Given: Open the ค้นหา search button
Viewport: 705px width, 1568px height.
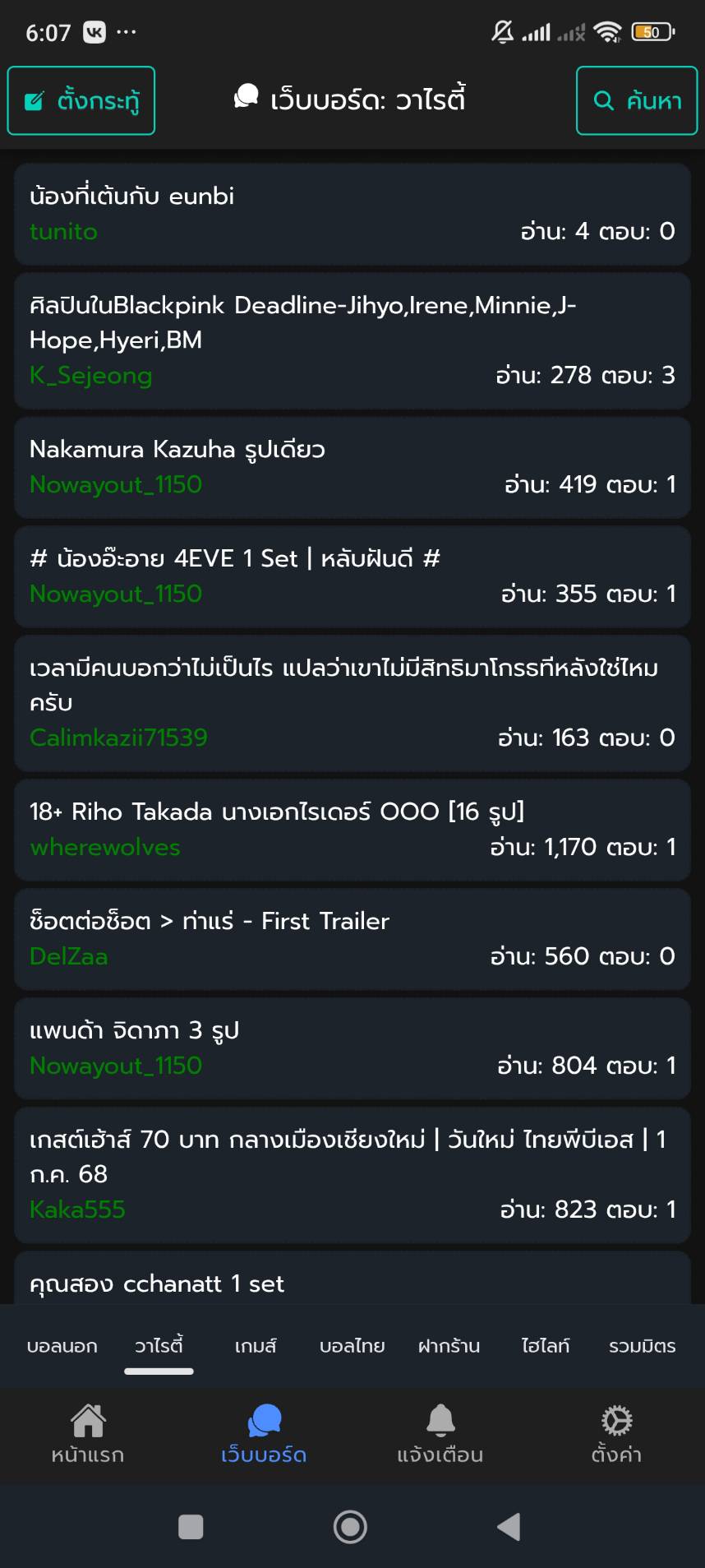Looking at the screenshot, I should pos(637,100).
